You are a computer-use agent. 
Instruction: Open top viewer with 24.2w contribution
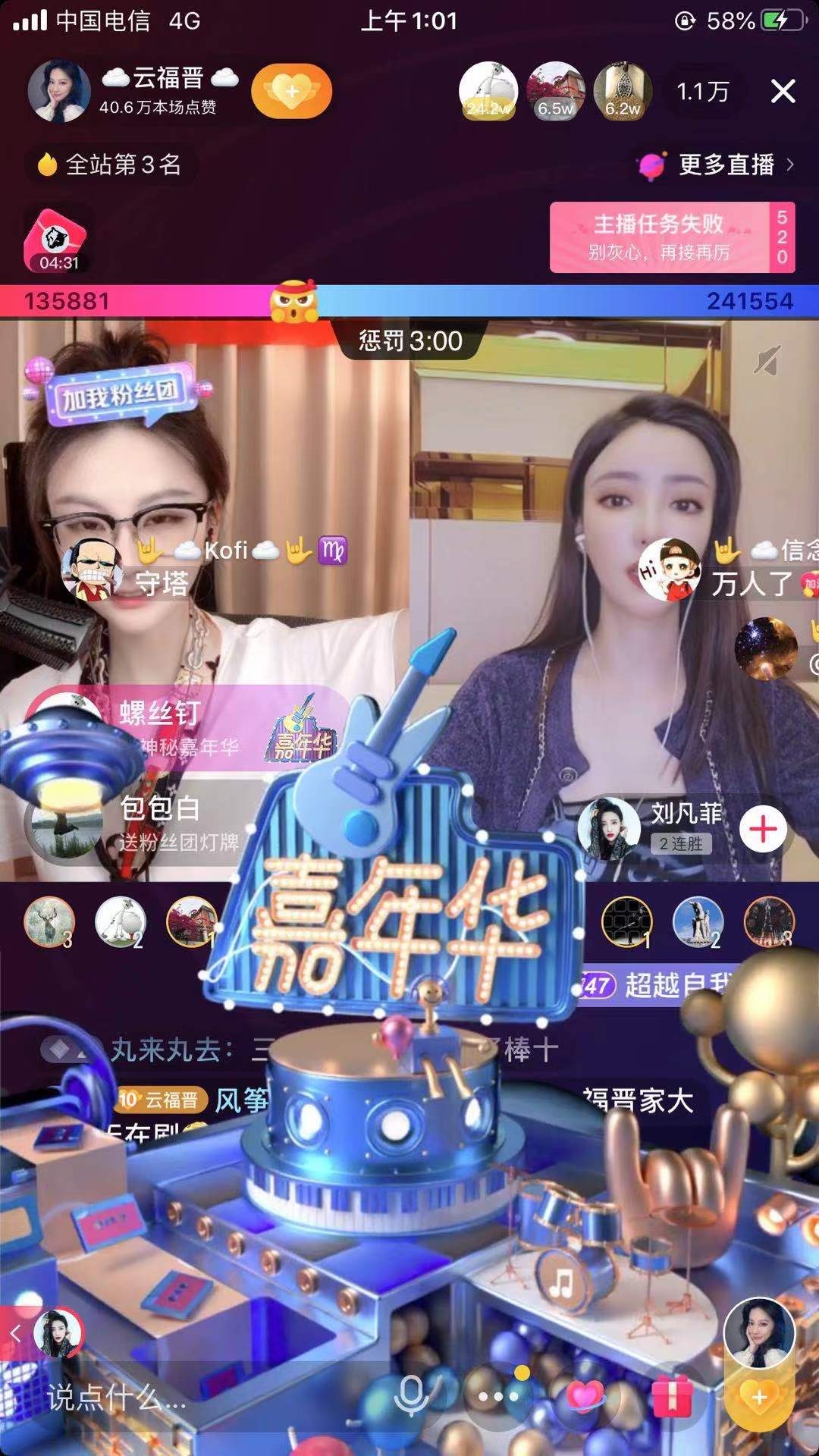[488, 92]
